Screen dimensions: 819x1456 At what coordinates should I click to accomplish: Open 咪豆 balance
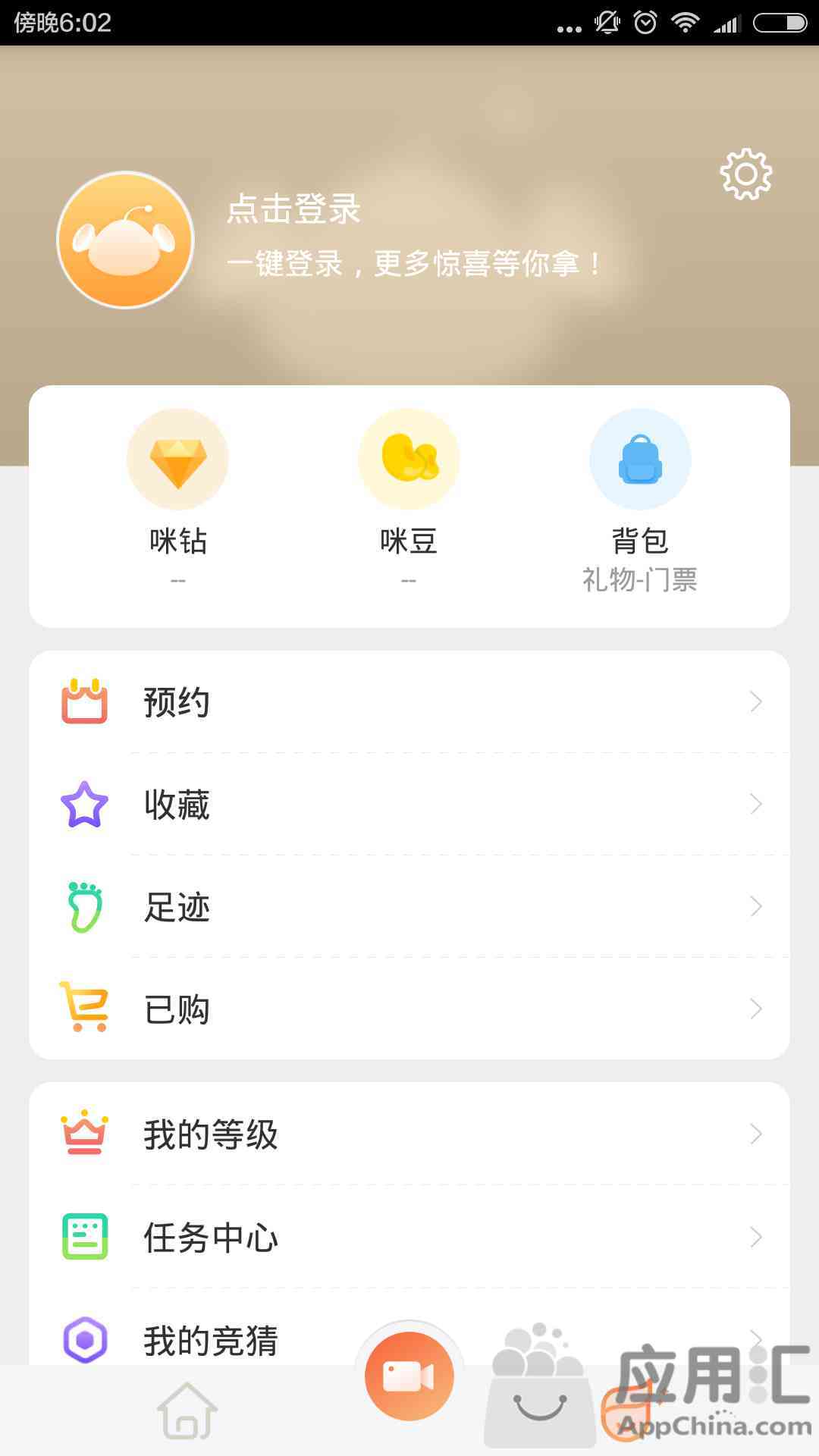[x=409, y=501]
